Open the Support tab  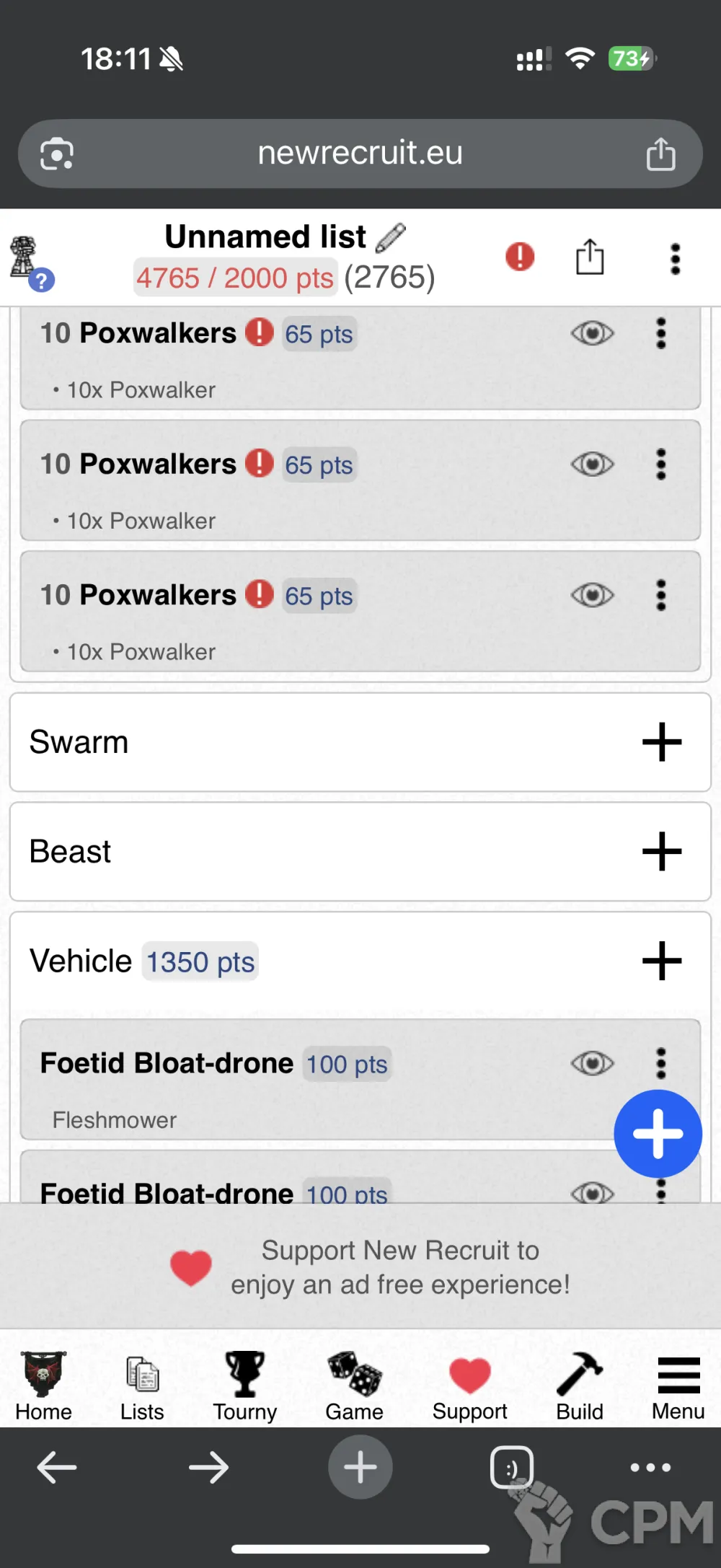pyautogui.click(x=469, y=1386)
